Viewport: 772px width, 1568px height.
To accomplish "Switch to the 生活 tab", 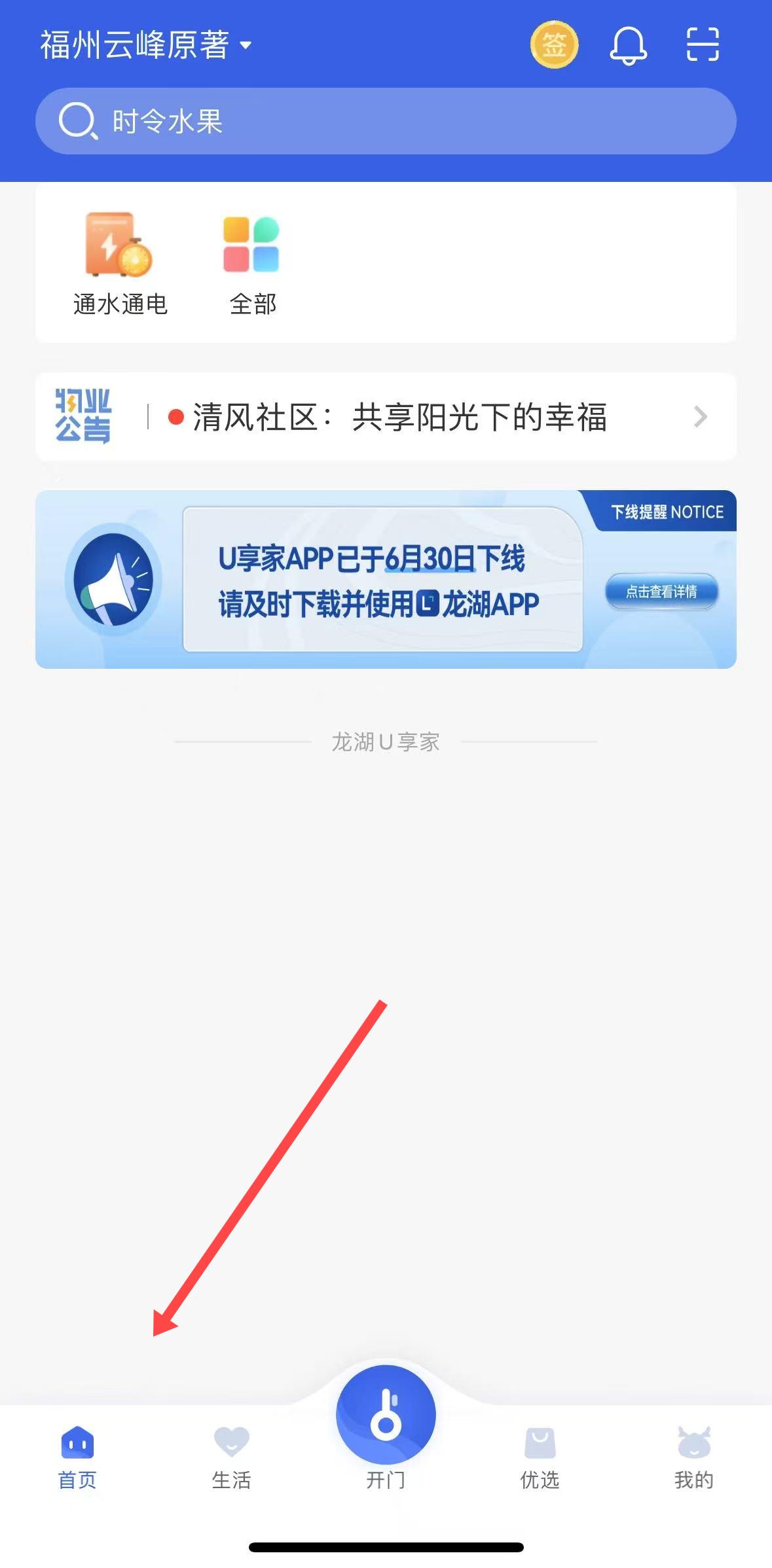I will pyautogui.click(x=231, y=1457).
